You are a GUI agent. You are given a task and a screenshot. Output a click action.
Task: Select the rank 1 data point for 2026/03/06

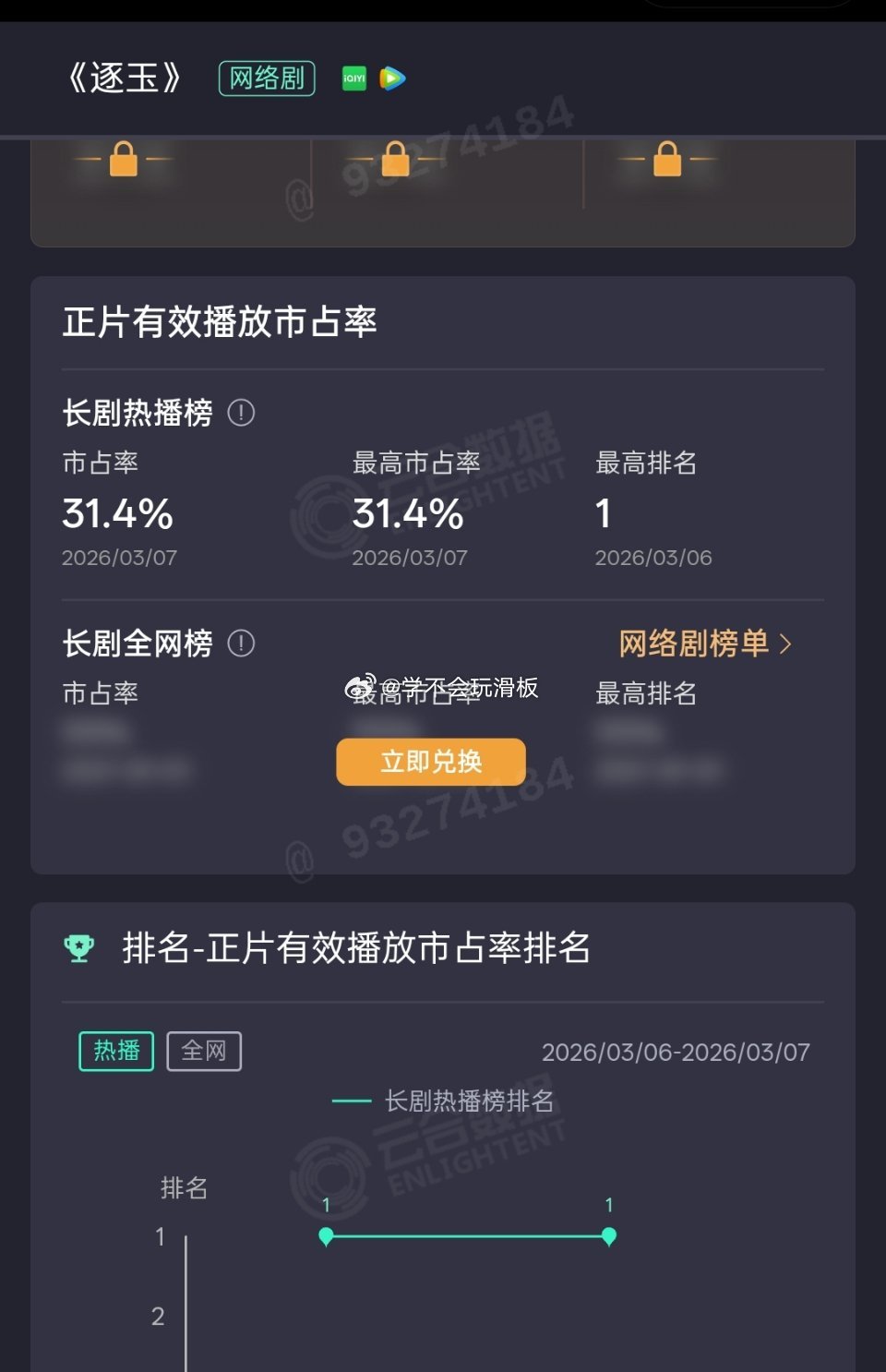tap(326, 1234)
